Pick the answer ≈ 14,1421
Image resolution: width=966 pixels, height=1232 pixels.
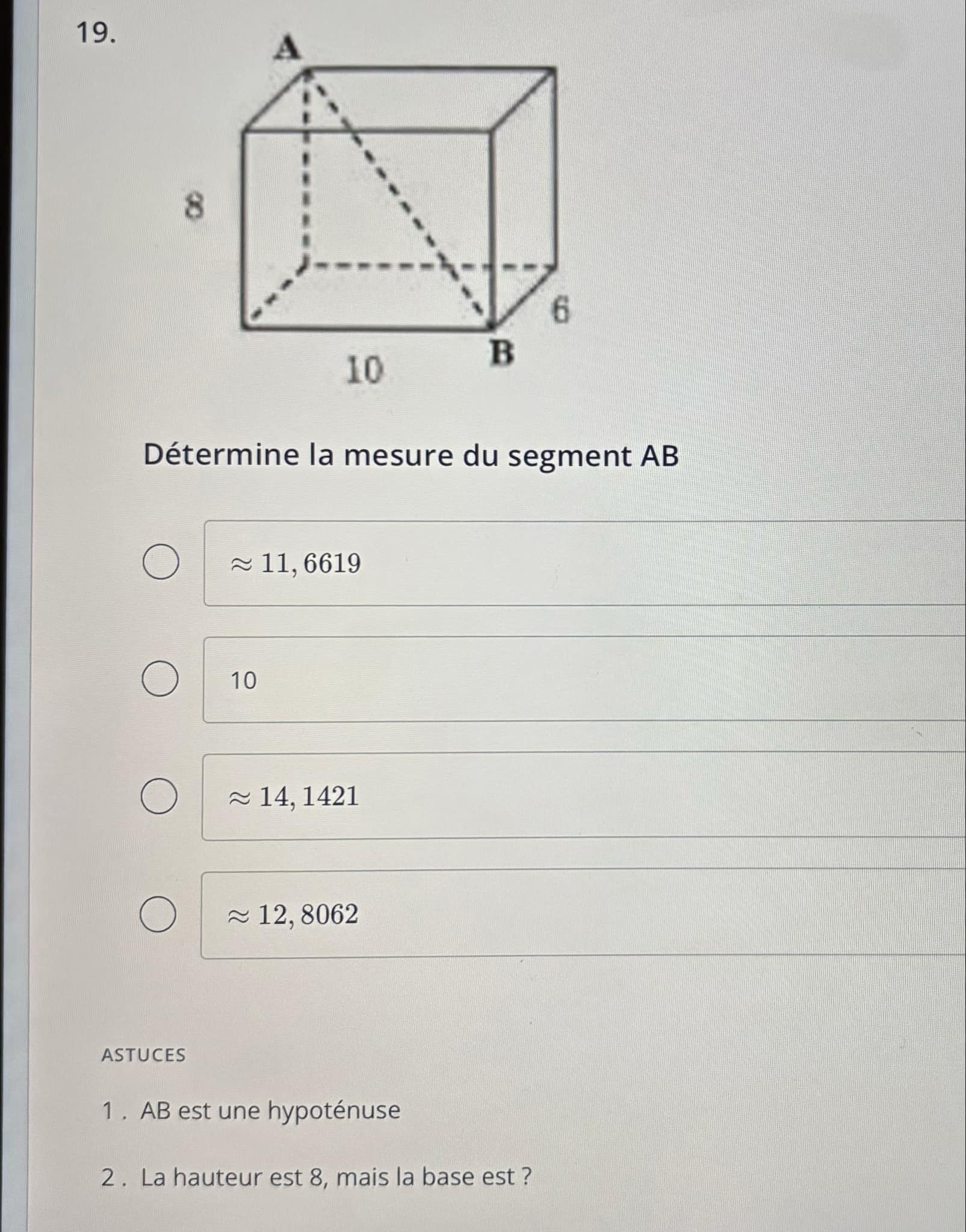pos(159,796)
